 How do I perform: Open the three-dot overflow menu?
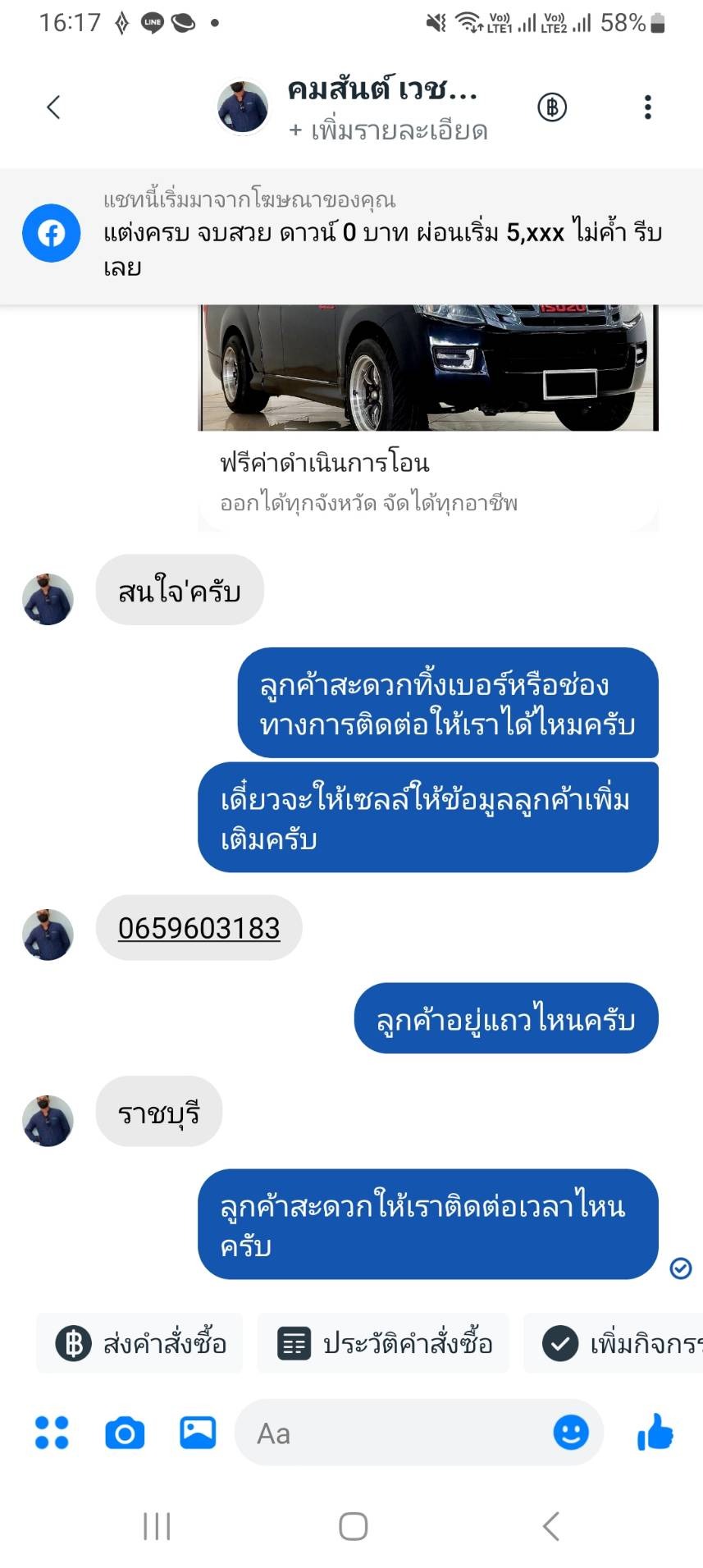[x=647, y=107]
